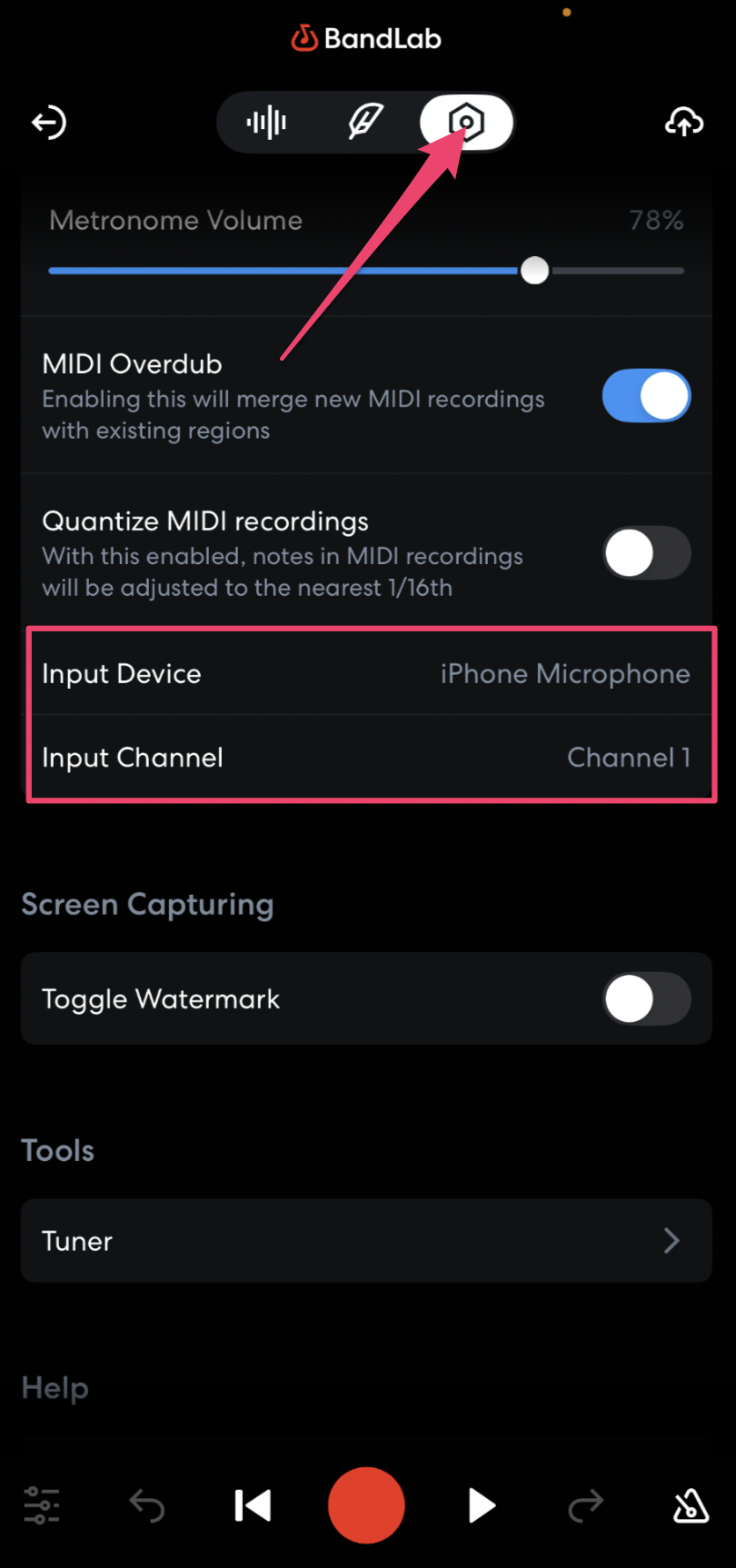Skip back to the start
The height and width of the screenshot is (1568, 736).
click(253, 1505)
